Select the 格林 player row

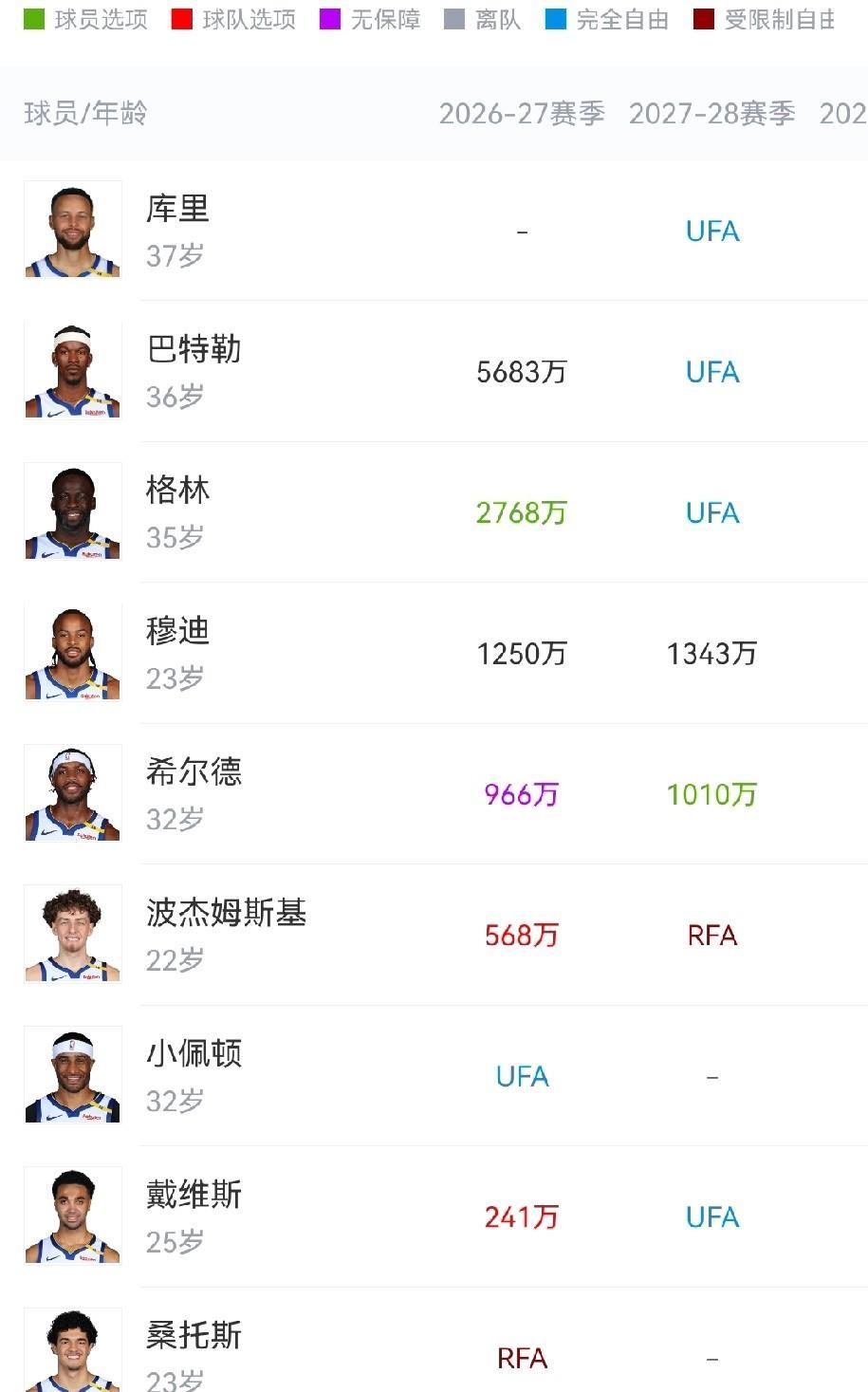(x=434, y=512)
